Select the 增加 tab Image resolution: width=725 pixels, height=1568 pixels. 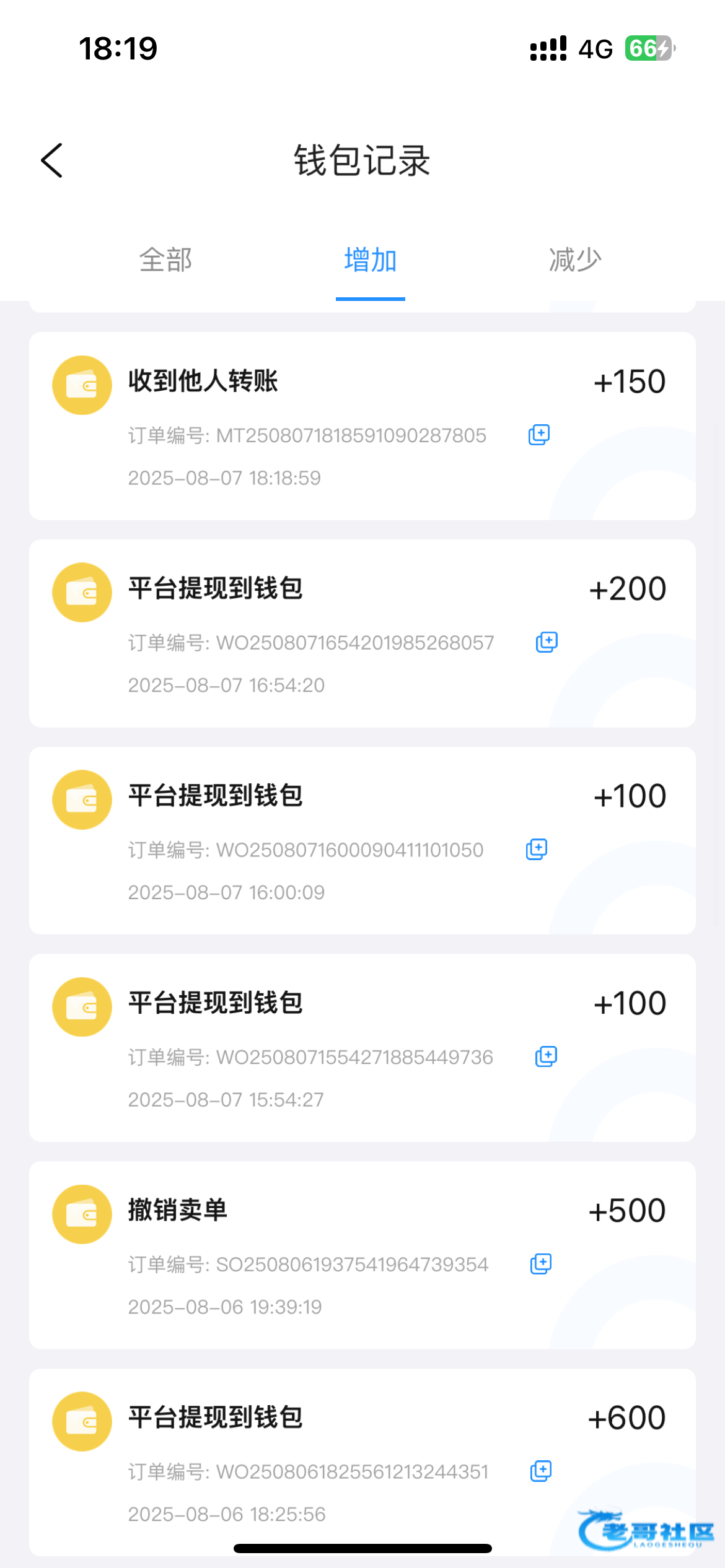pos(371,260)
